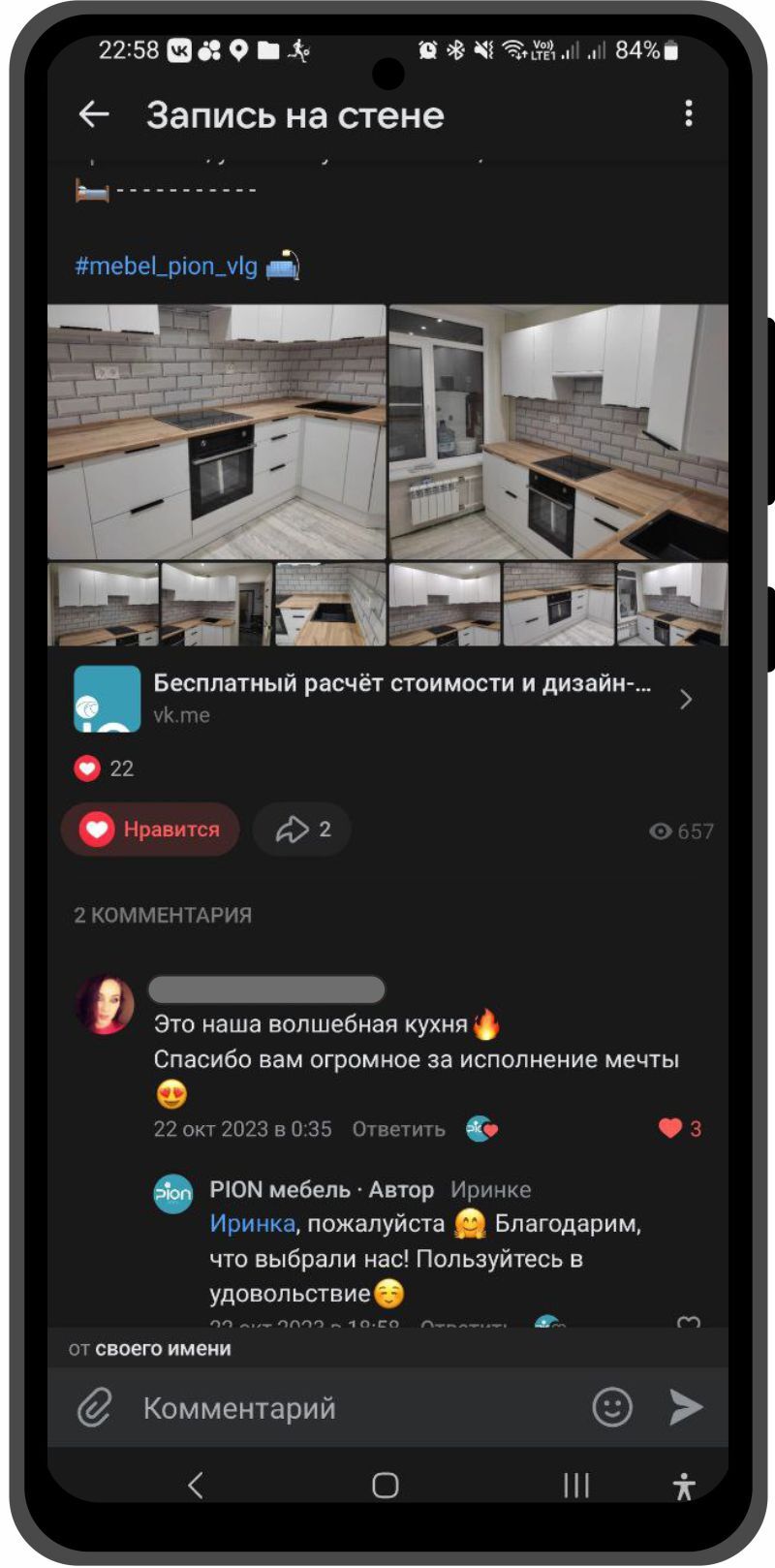Open the #mebel_pion_vlg hashtag
The image size is (775, 1568).
point(165,266)
